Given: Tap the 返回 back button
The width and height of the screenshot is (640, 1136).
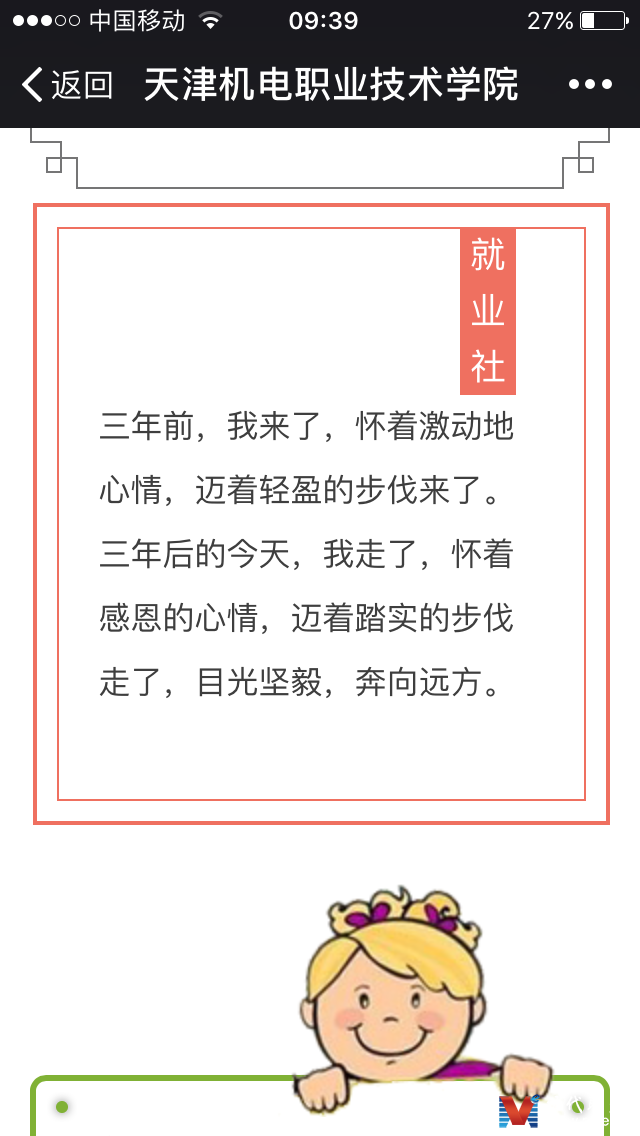Looking at the screenshot, I should [x=67, y=85].
